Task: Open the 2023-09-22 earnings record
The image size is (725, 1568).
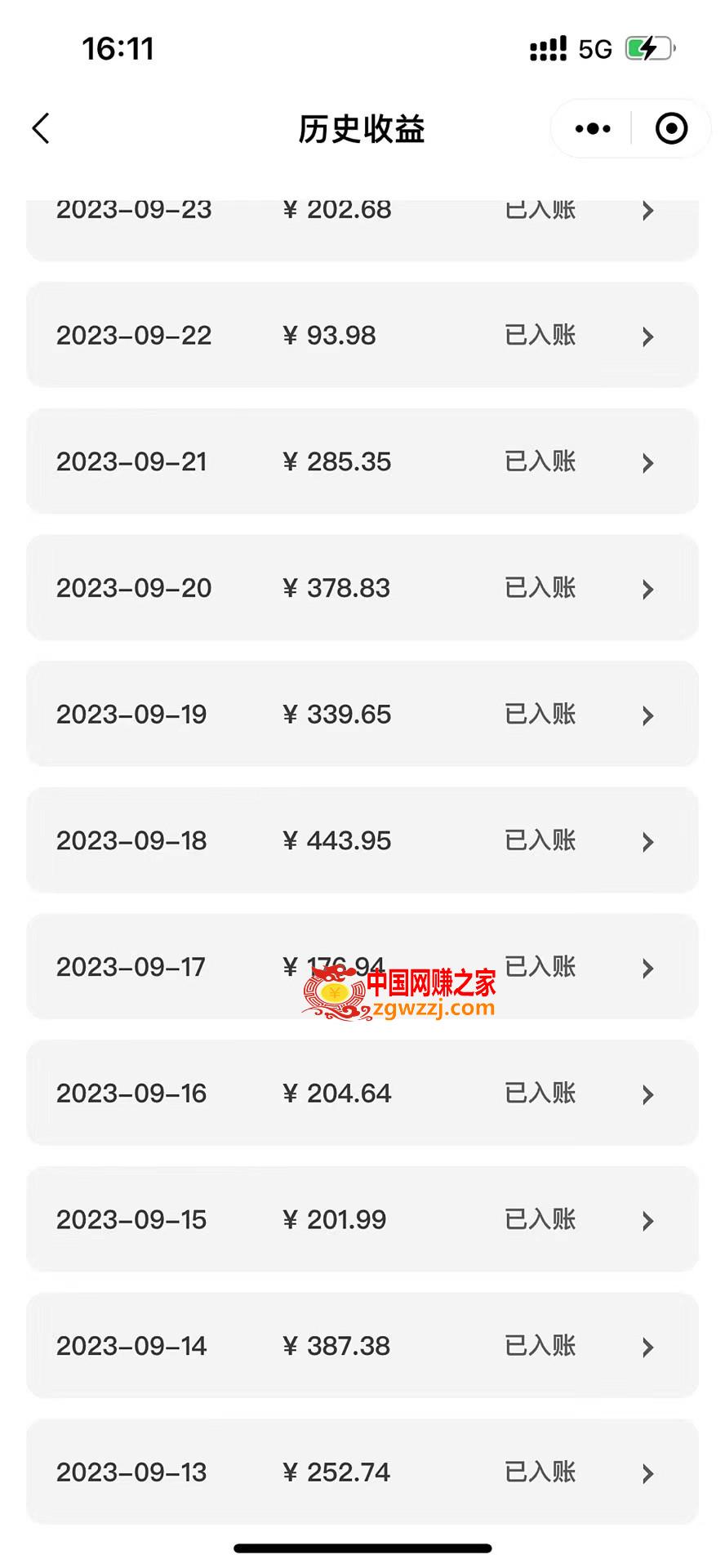Action: [x=362, y=335]
